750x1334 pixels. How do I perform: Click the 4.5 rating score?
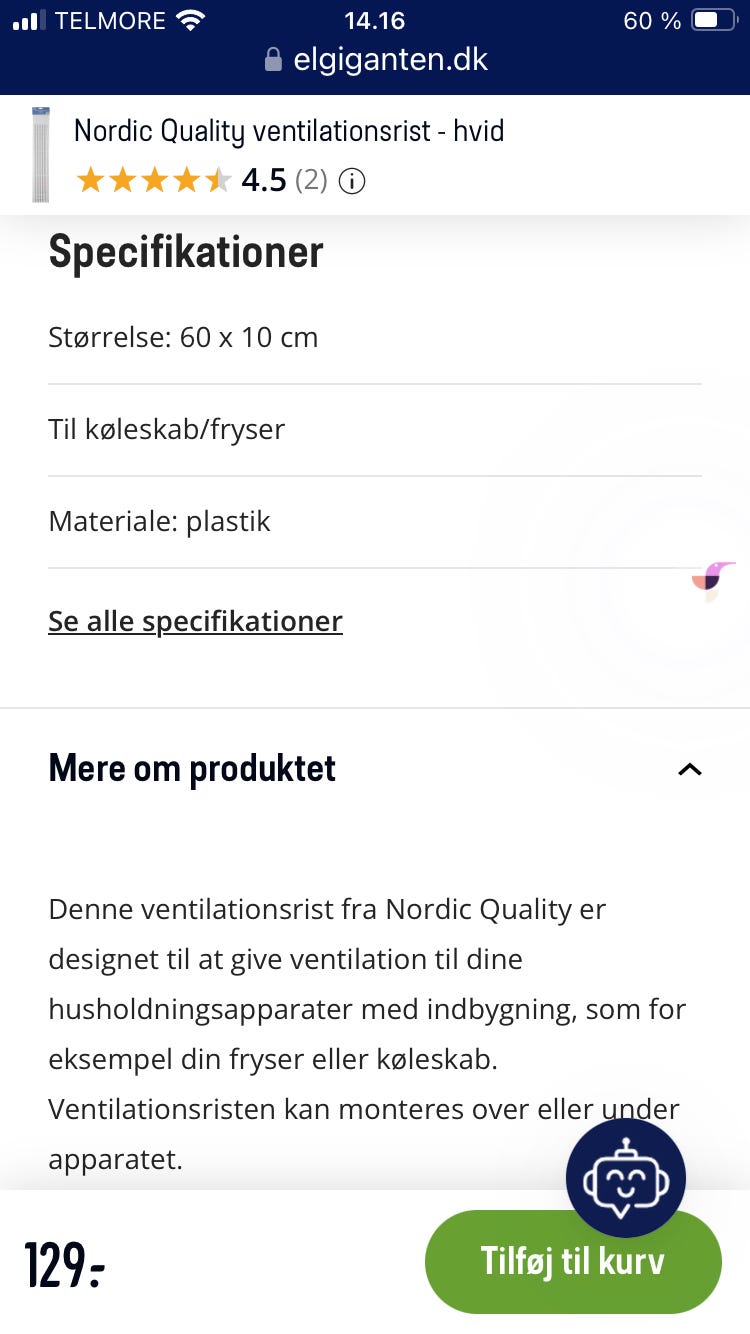click(x=261, y=181)
